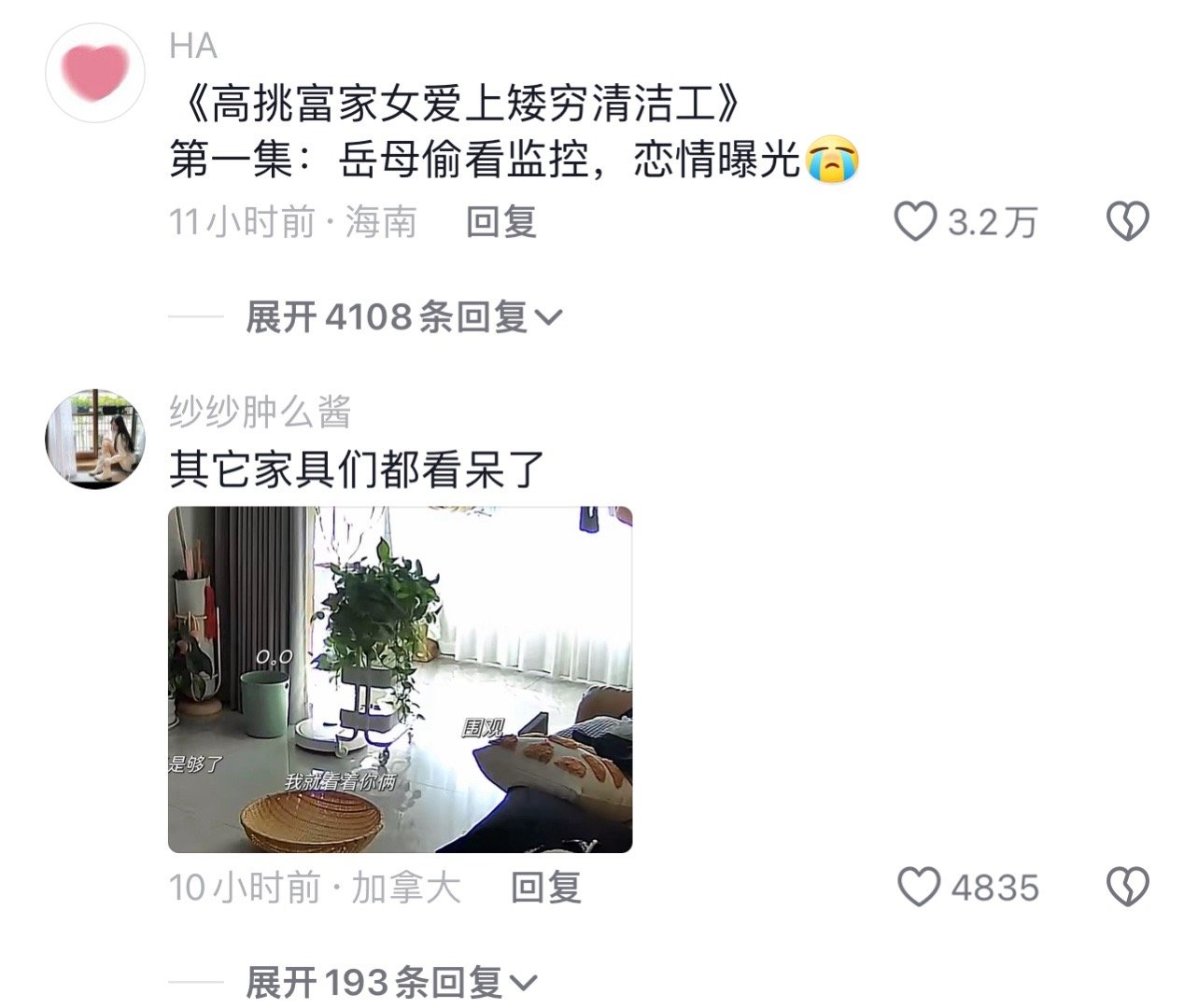1198x1008 pixels.
Task: View the image in 纱纱肿么酱's comment
Action: click(400, 679)
